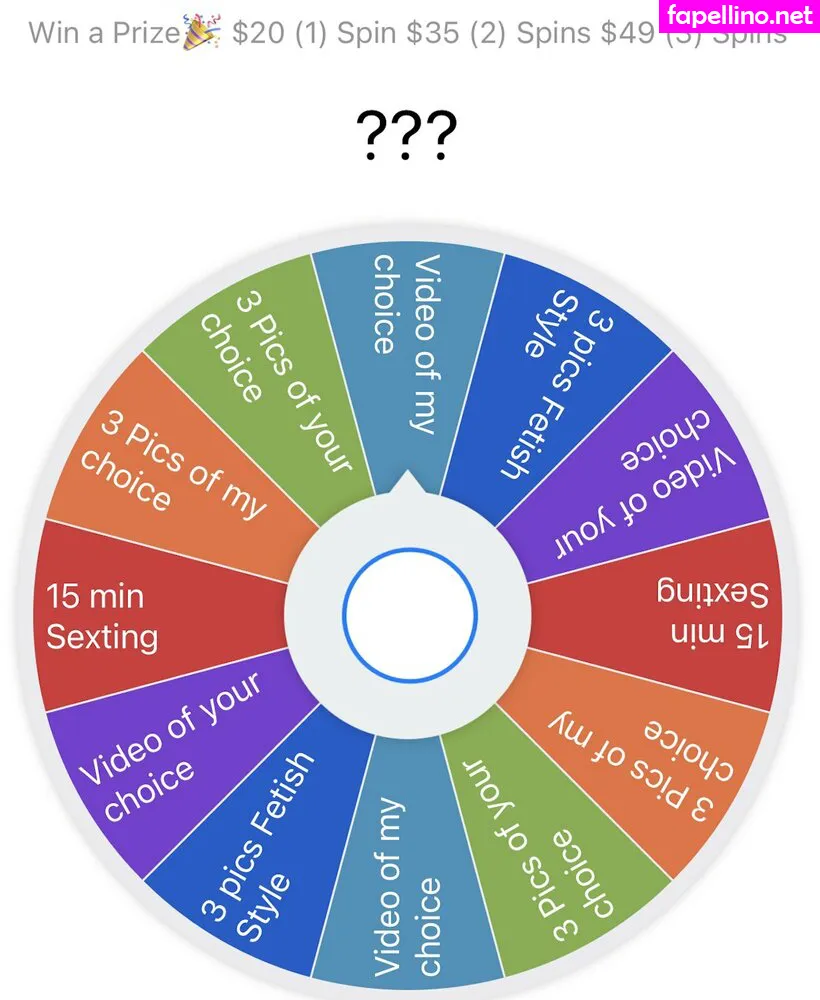Image resolution: width=820 pixels, height=1000 pixels.
Task: Tap the center button to spin the wheel
Action: (x=410, y=614)
